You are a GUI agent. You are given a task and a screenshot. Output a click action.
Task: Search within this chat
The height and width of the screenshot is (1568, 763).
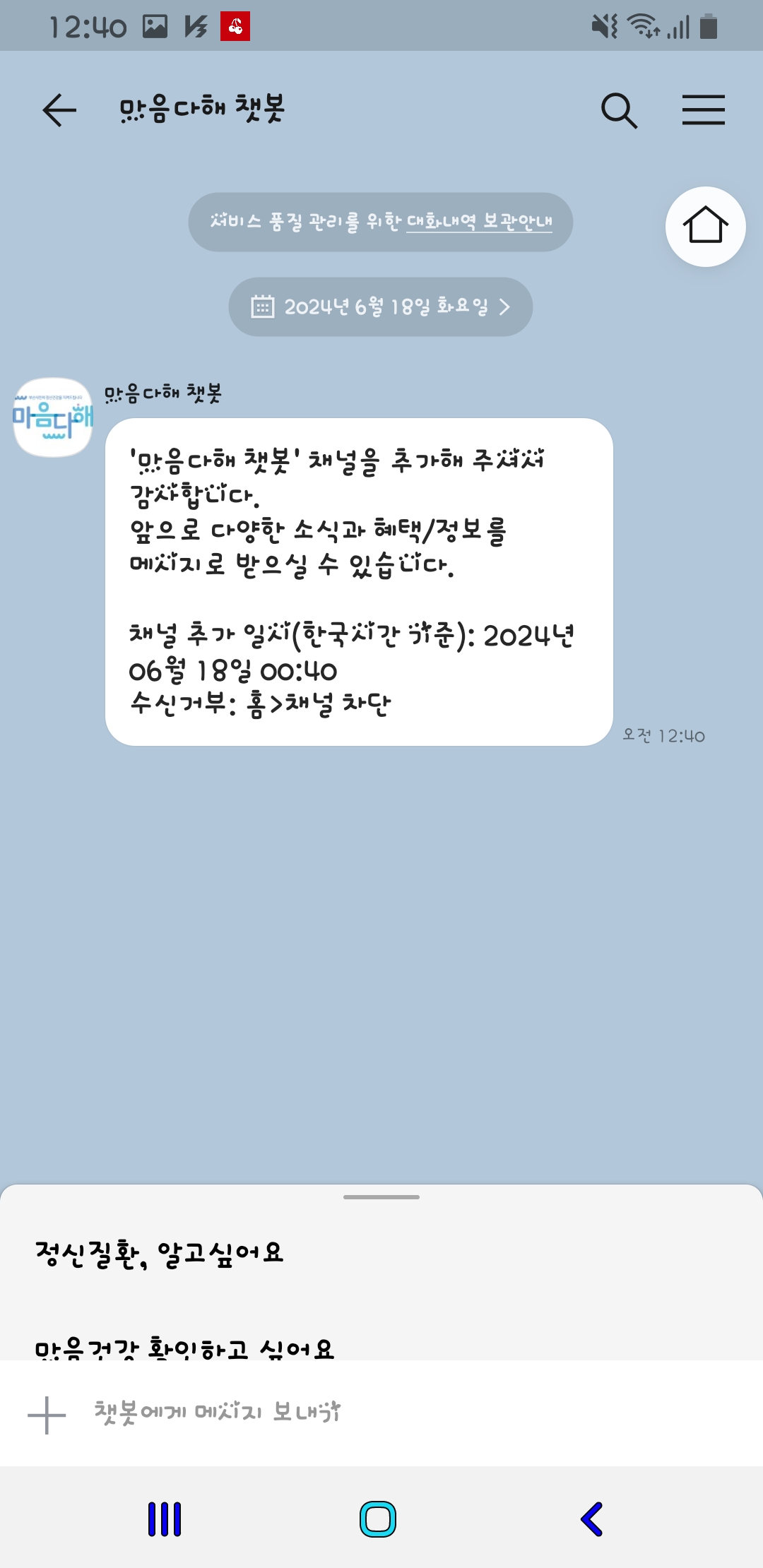pos(619,110)
